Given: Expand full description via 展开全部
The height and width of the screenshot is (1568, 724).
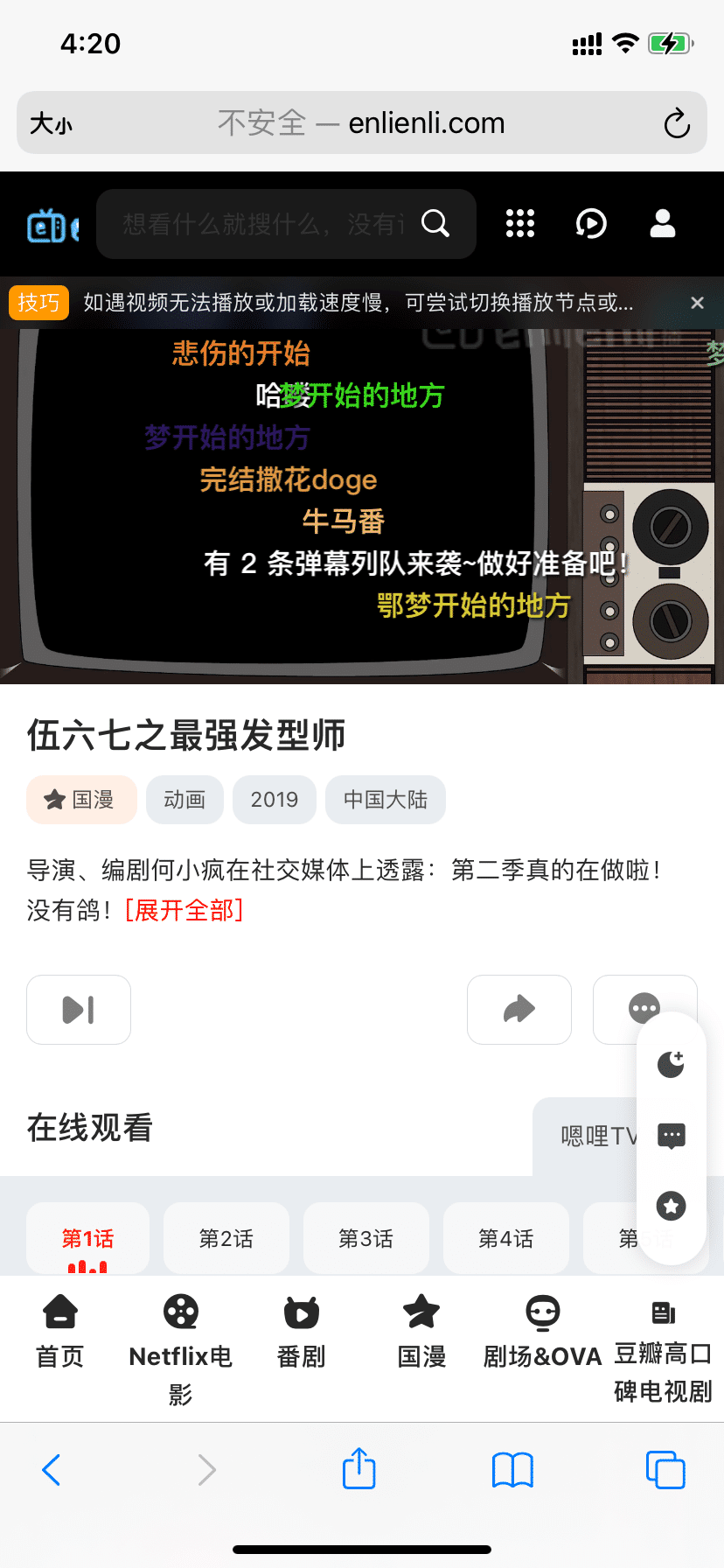Looking at the screenshot, I should [x=184, y=910].
